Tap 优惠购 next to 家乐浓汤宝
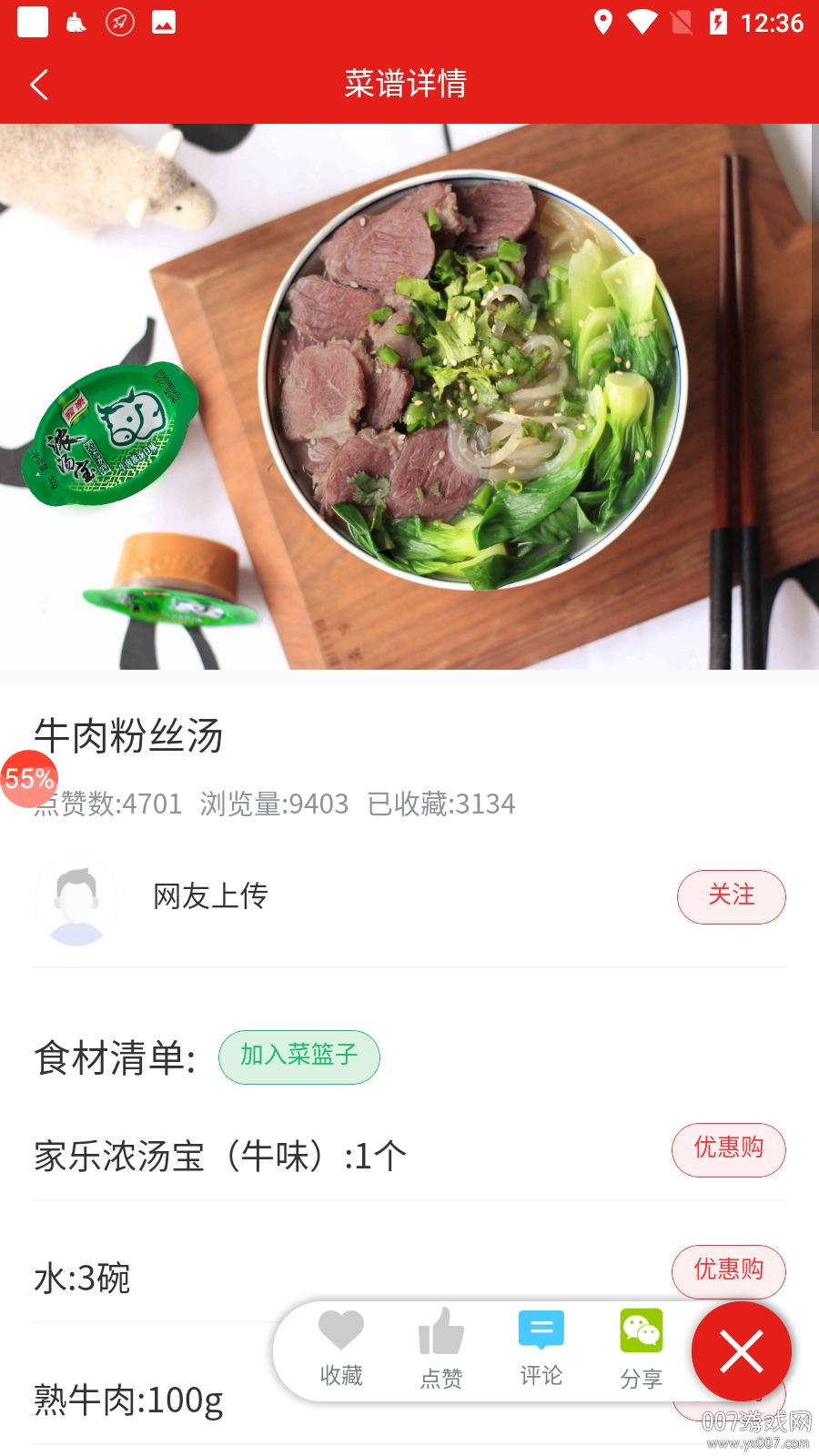819x1456 pixels. pos(729,1150)
